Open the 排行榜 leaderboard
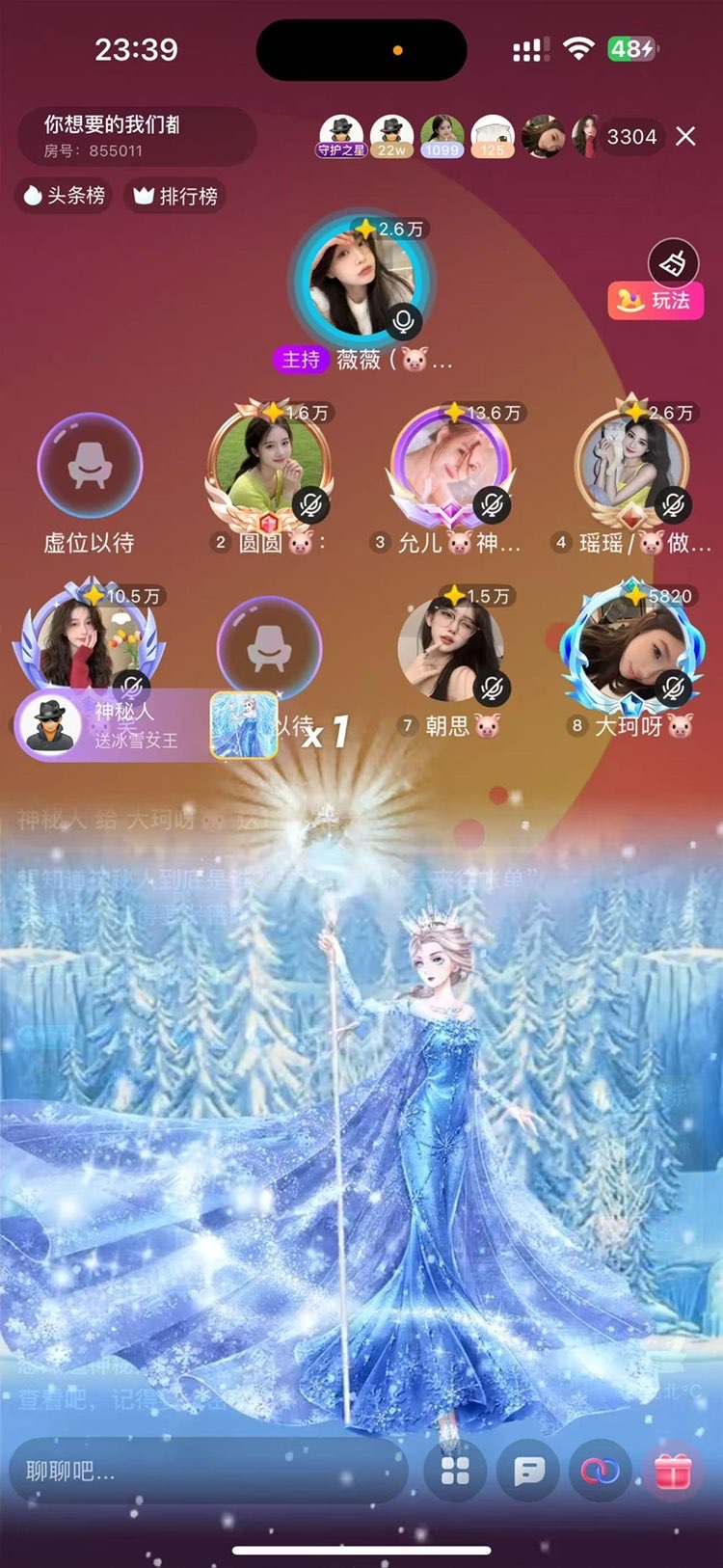Image resolution: width=723 pixels, height=1568 pixels. point(175,196)
